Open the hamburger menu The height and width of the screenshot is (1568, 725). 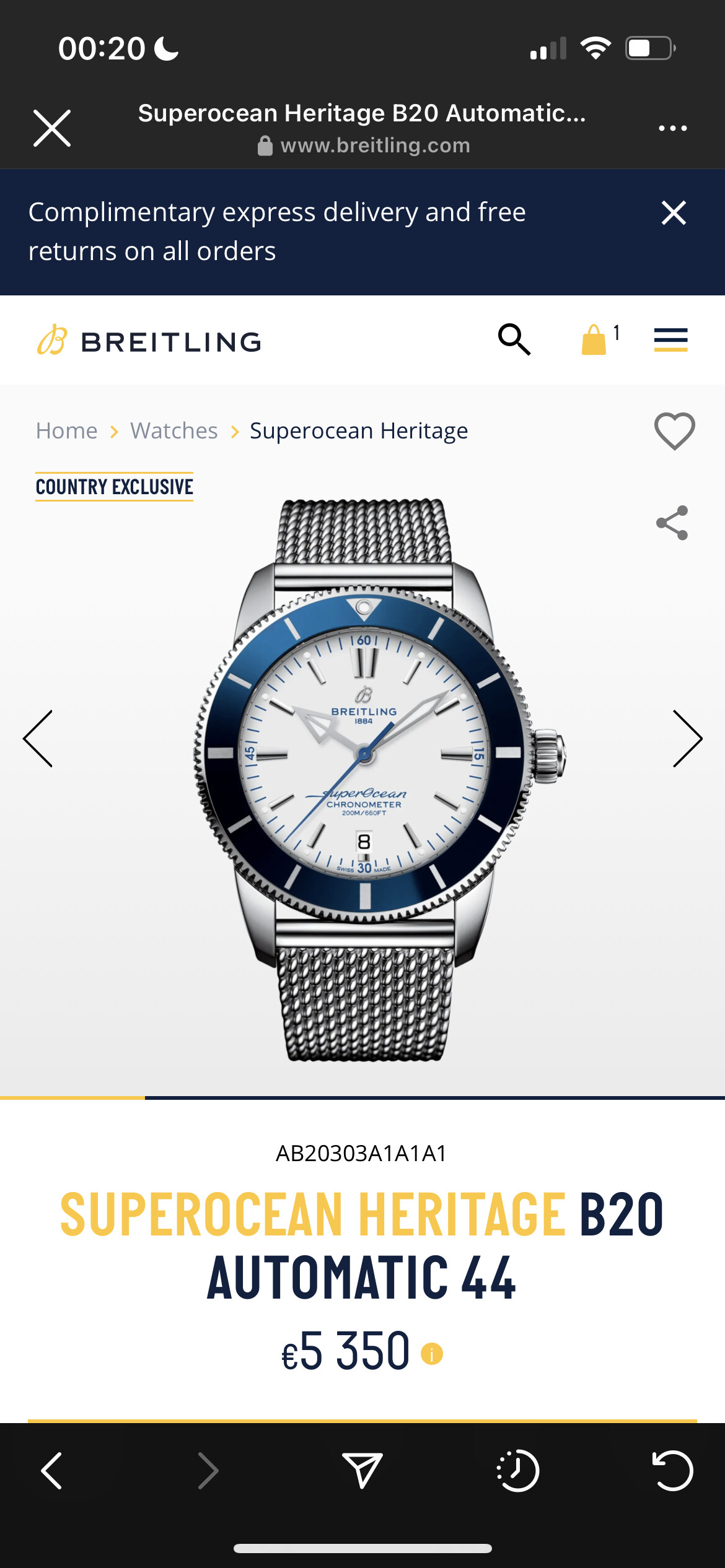(671, 339)
